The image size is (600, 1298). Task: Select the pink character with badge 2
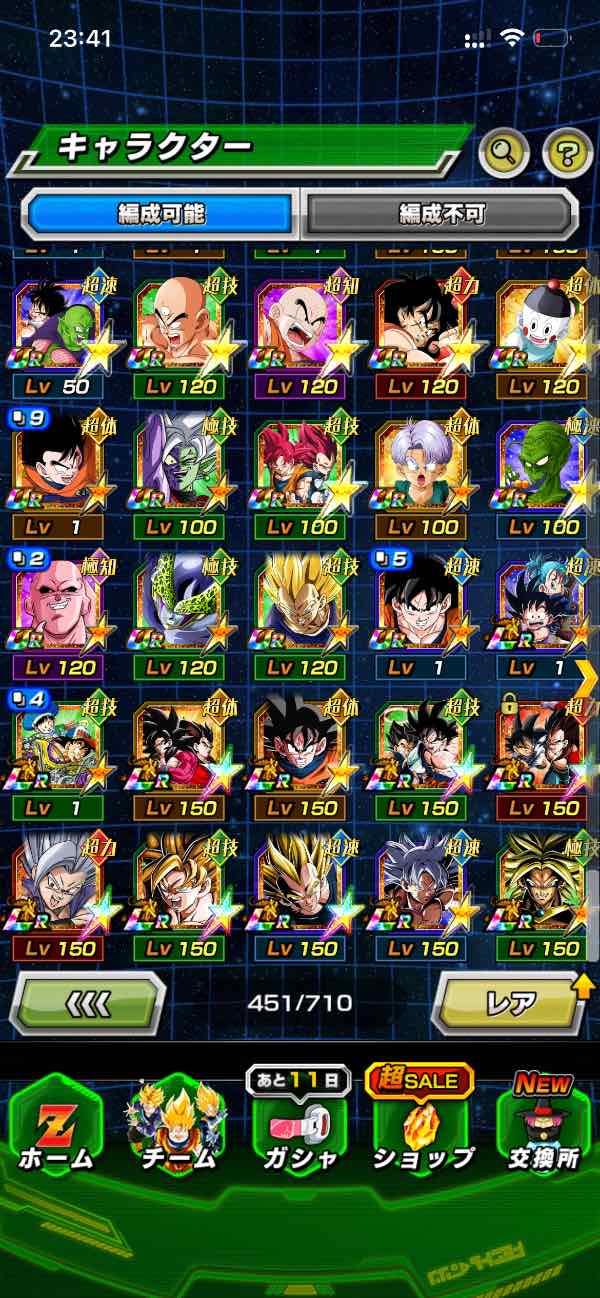[x=62, y=613]
